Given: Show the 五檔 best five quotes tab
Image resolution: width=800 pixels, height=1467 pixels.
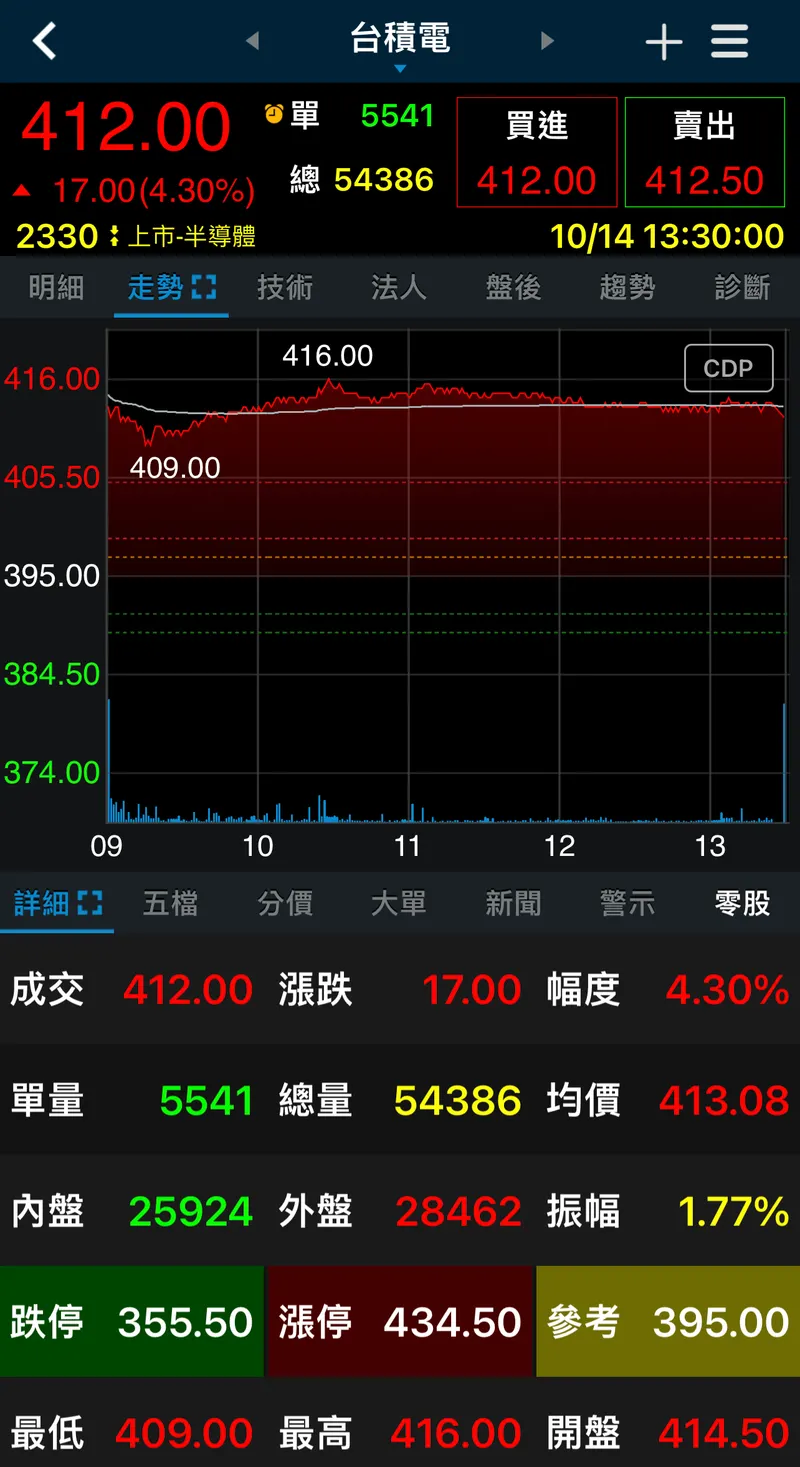Looking at the screenshot, I should pos(171,904).
